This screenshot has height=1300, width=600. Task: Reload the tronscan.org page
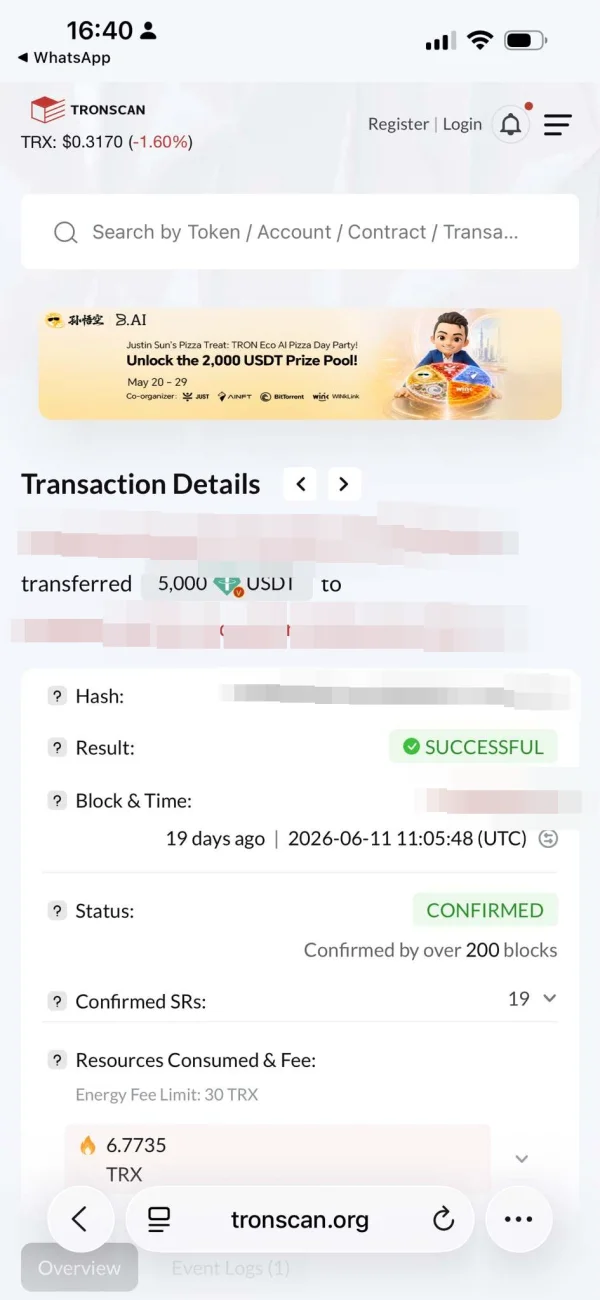click(443, 1220)
